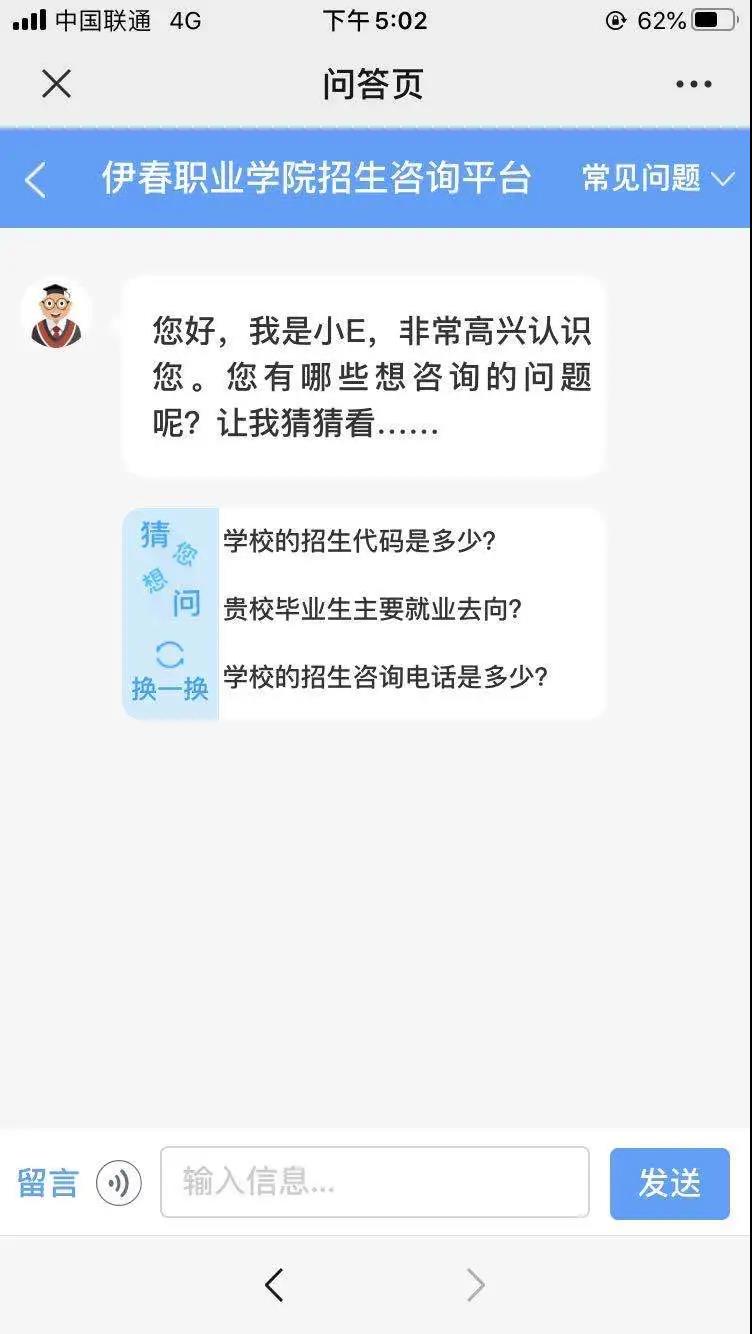Tap the 发送 send button
Screen dimensions: 752x1334
tap(668, 1182)
